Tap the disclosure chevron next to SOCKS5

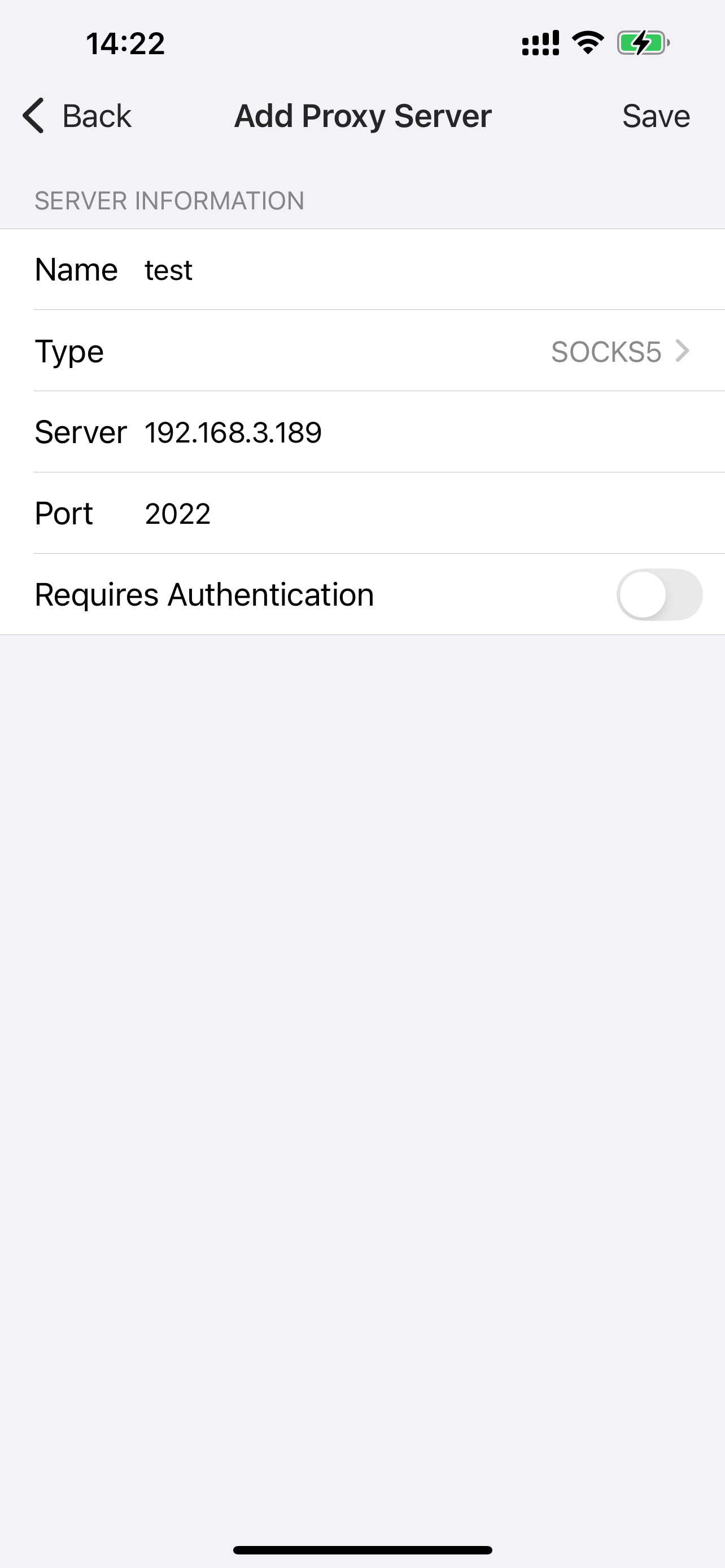(x=683, y=351)
